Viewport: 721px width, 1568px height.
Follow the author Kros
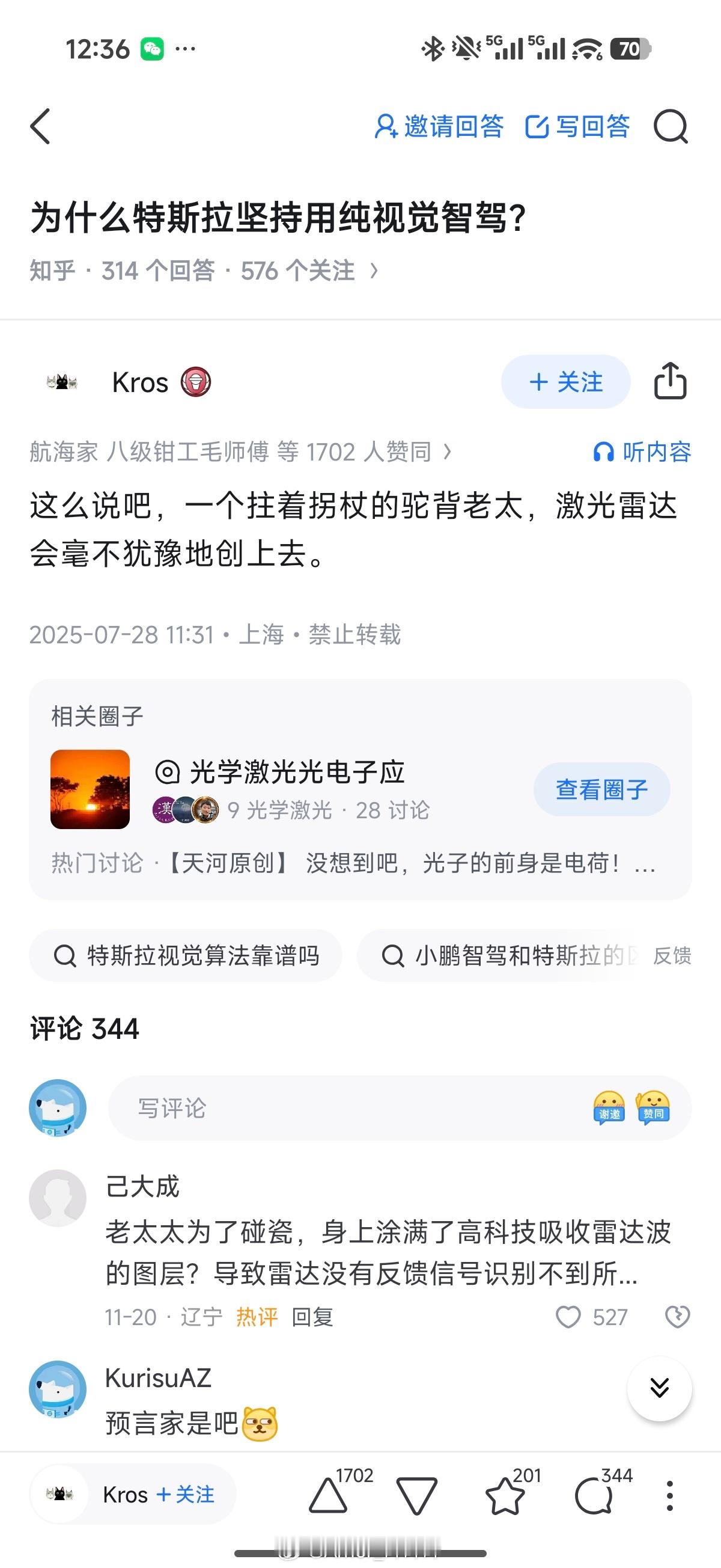565,382
